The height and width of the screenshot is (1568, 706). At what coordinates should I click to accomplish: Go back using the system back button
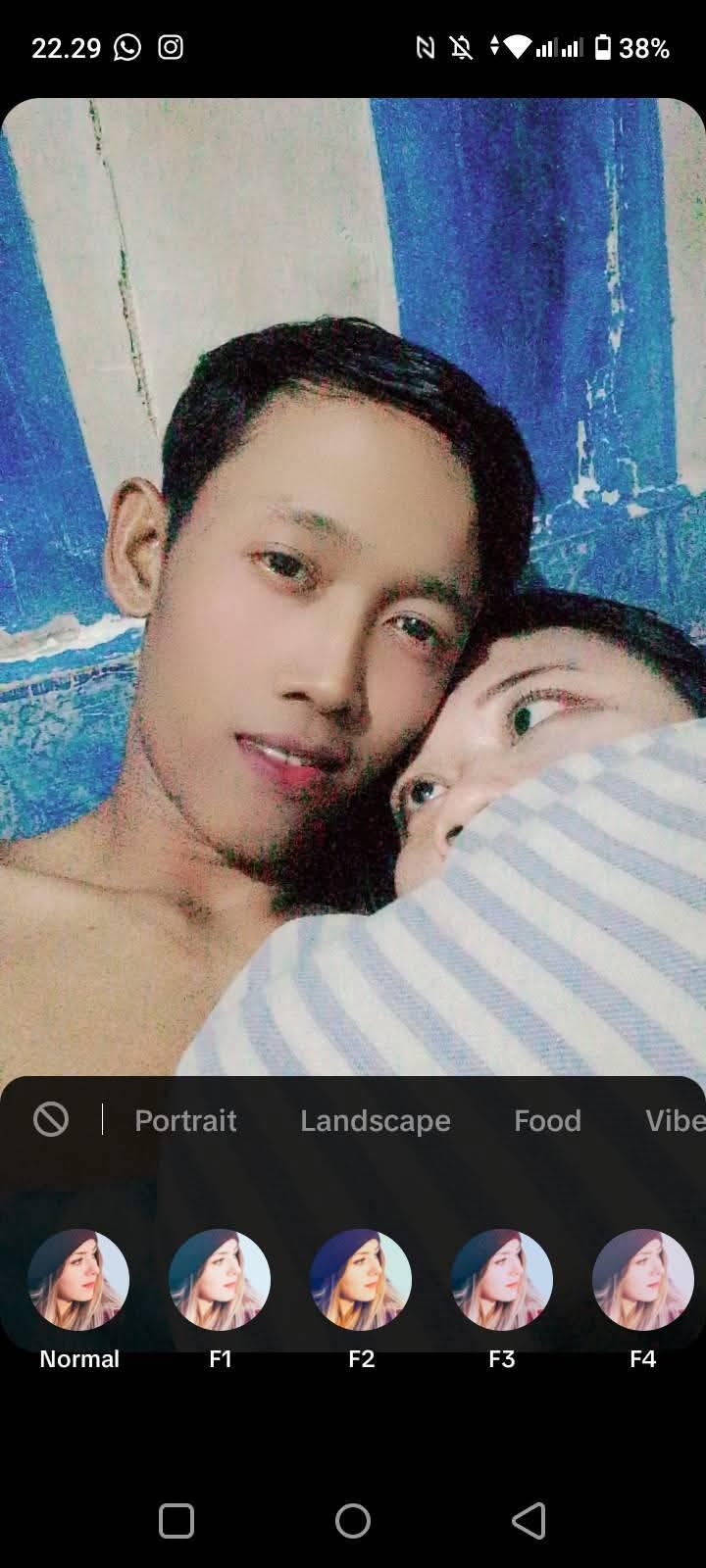529,1521
